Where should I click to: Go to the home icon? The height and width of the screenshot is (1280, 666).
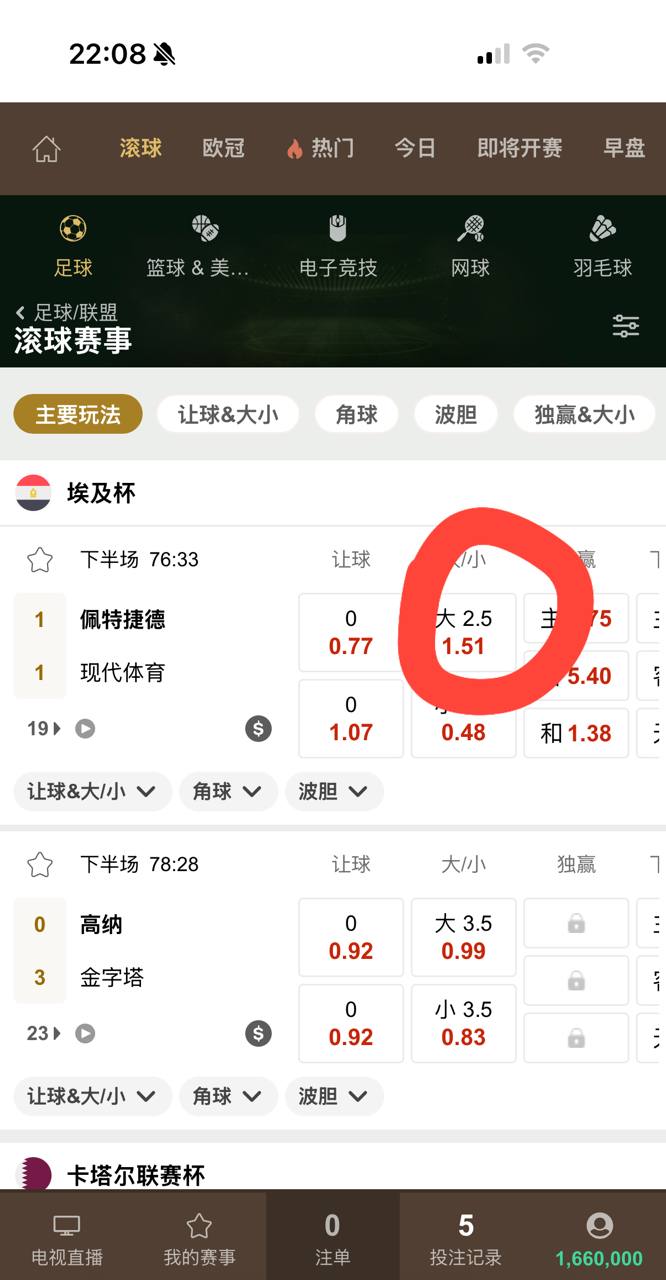click(x=46, y=149)
